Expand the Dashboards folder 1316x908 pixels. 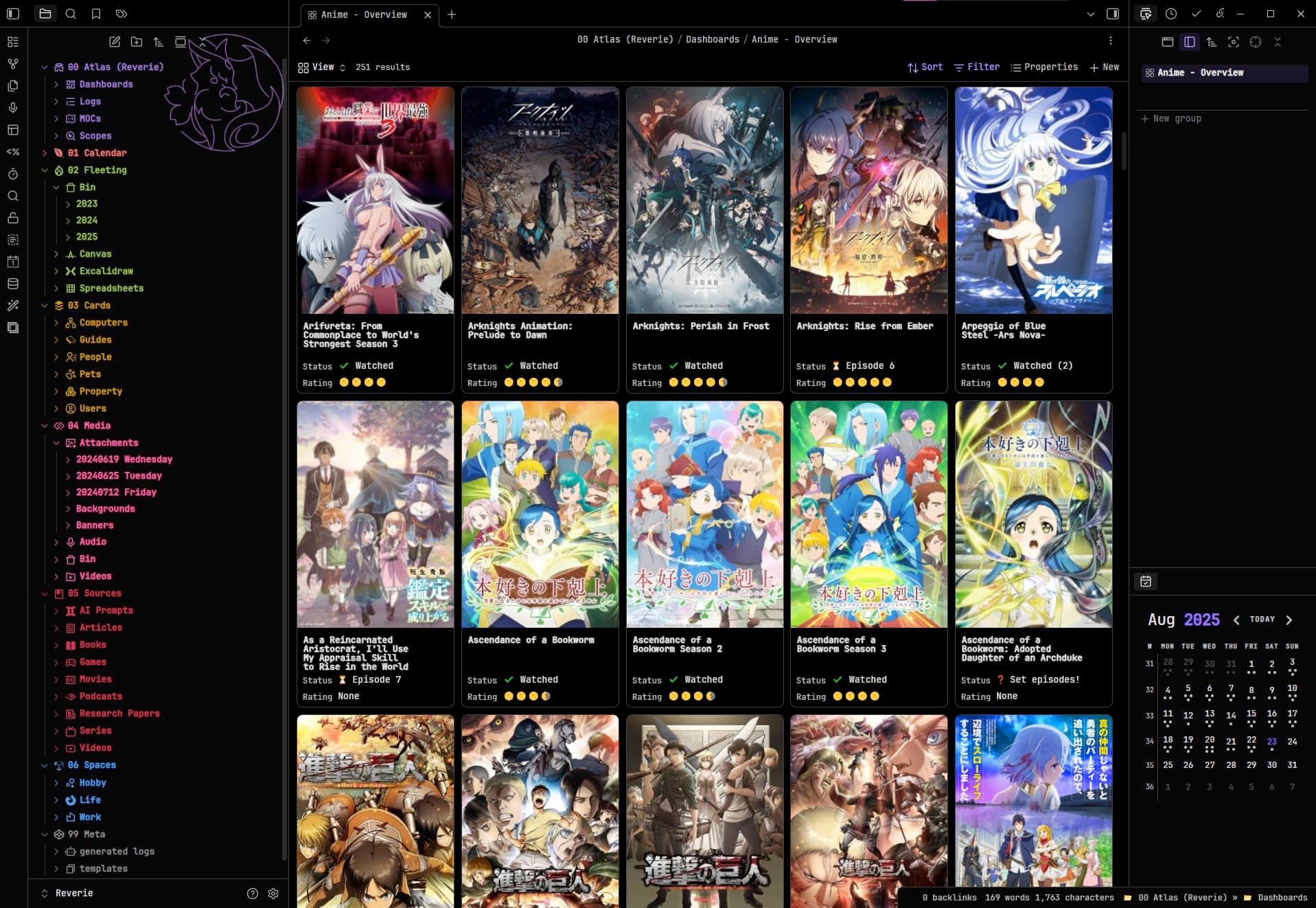[106, 84]
